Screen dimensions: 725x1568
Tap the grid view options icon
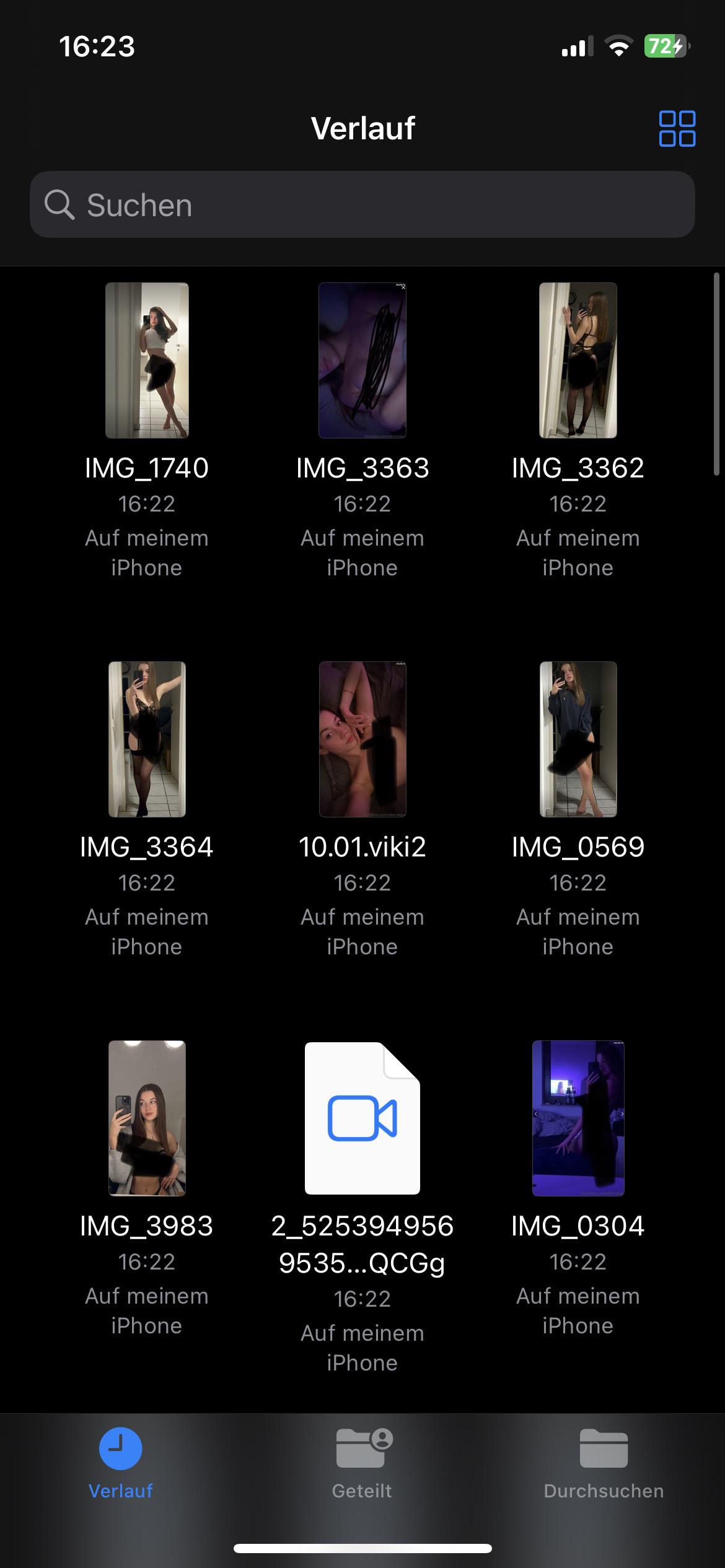tap(677, 129)
